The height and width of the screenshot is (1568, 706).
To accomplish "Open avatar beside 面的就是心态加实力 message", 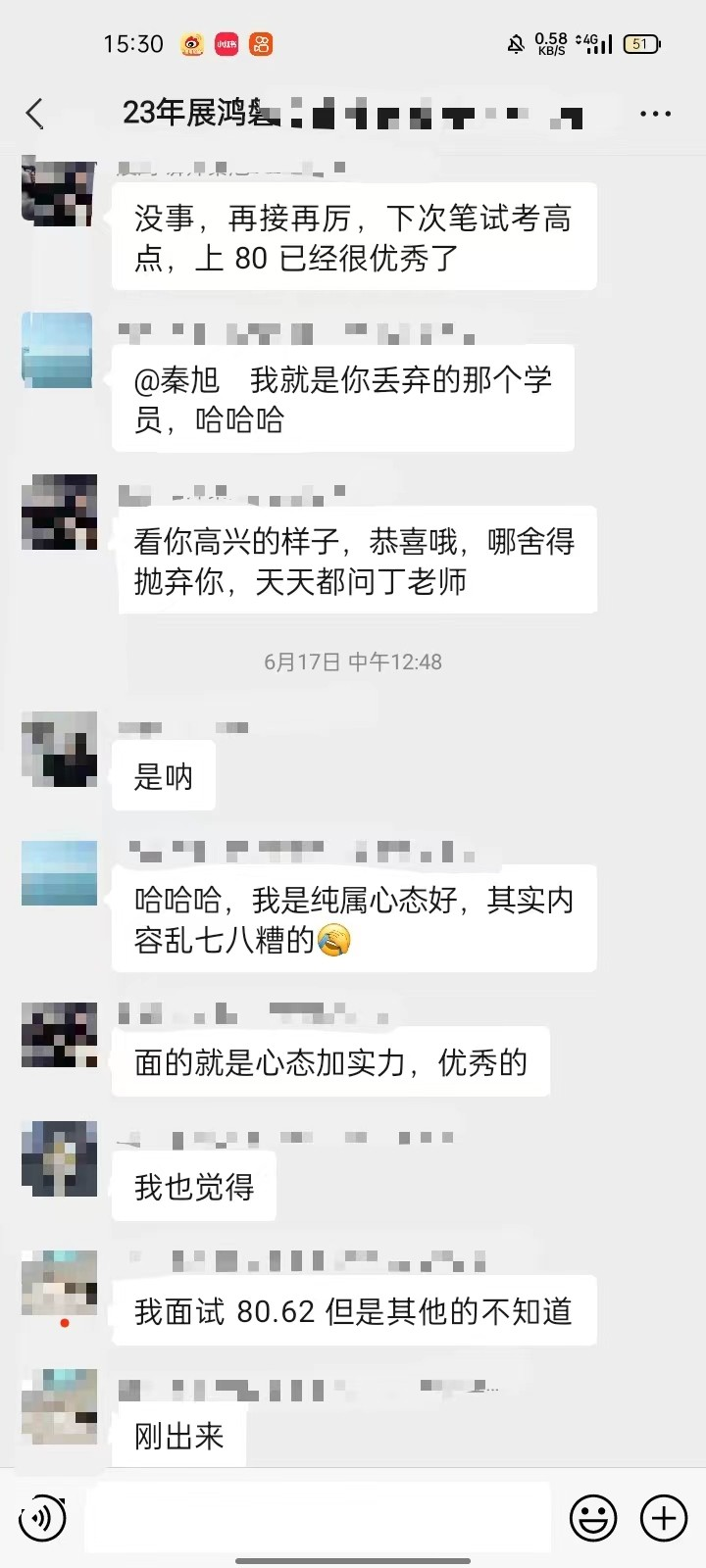I will tap(59, 1035).
